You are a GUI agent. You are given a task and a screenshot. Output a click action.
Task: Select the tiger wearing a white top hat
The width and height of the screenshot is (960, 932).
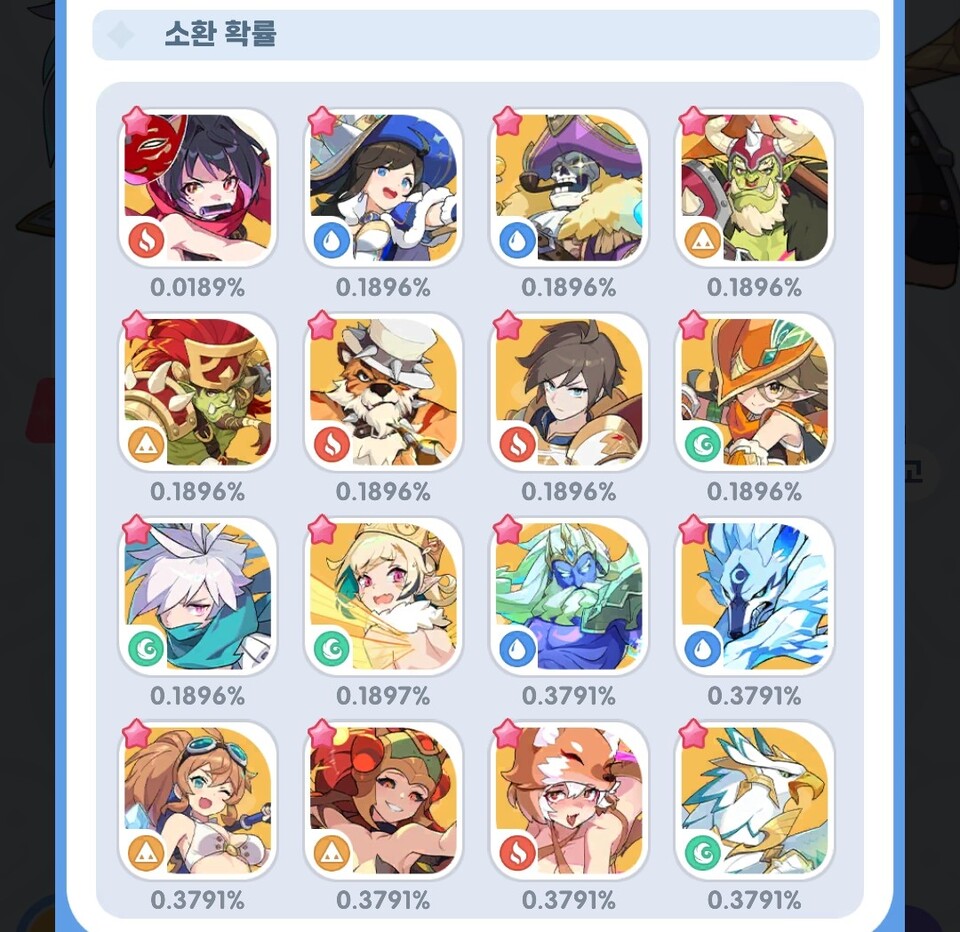(x=383, y=391)
